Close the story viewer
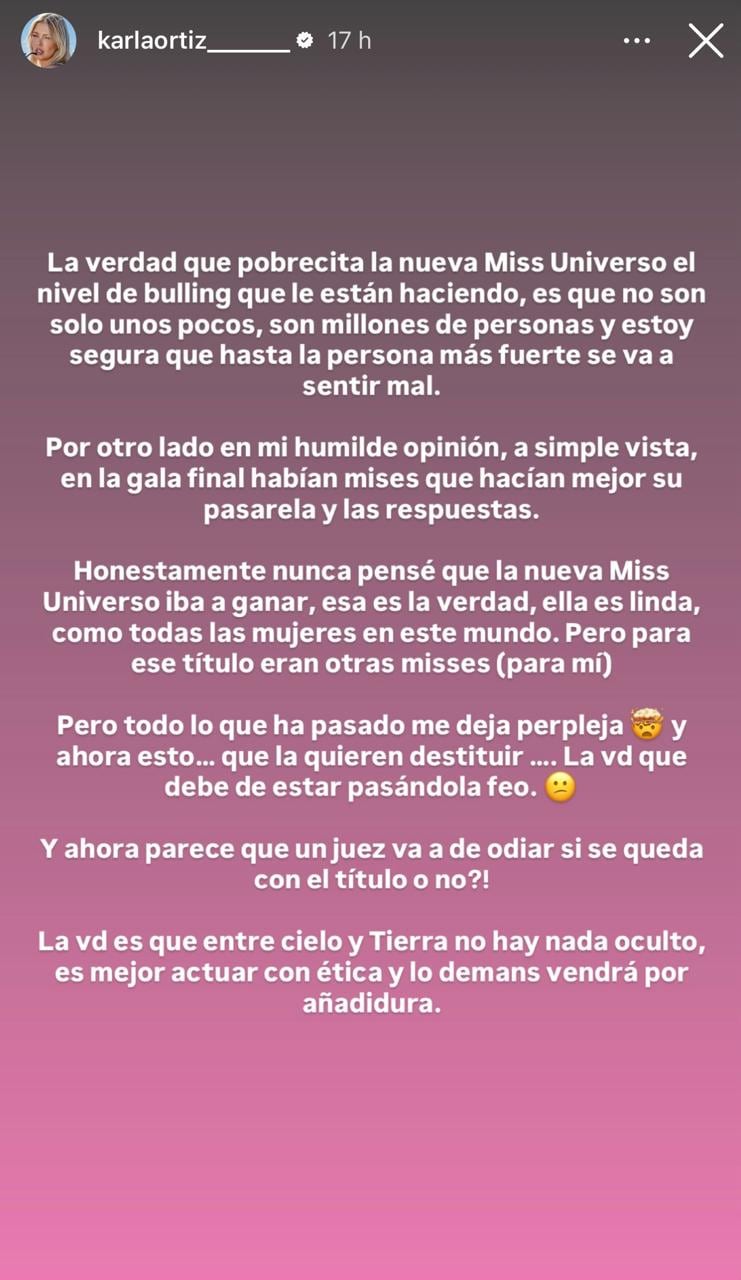The image size is (741, 1280). click(705, 41)
